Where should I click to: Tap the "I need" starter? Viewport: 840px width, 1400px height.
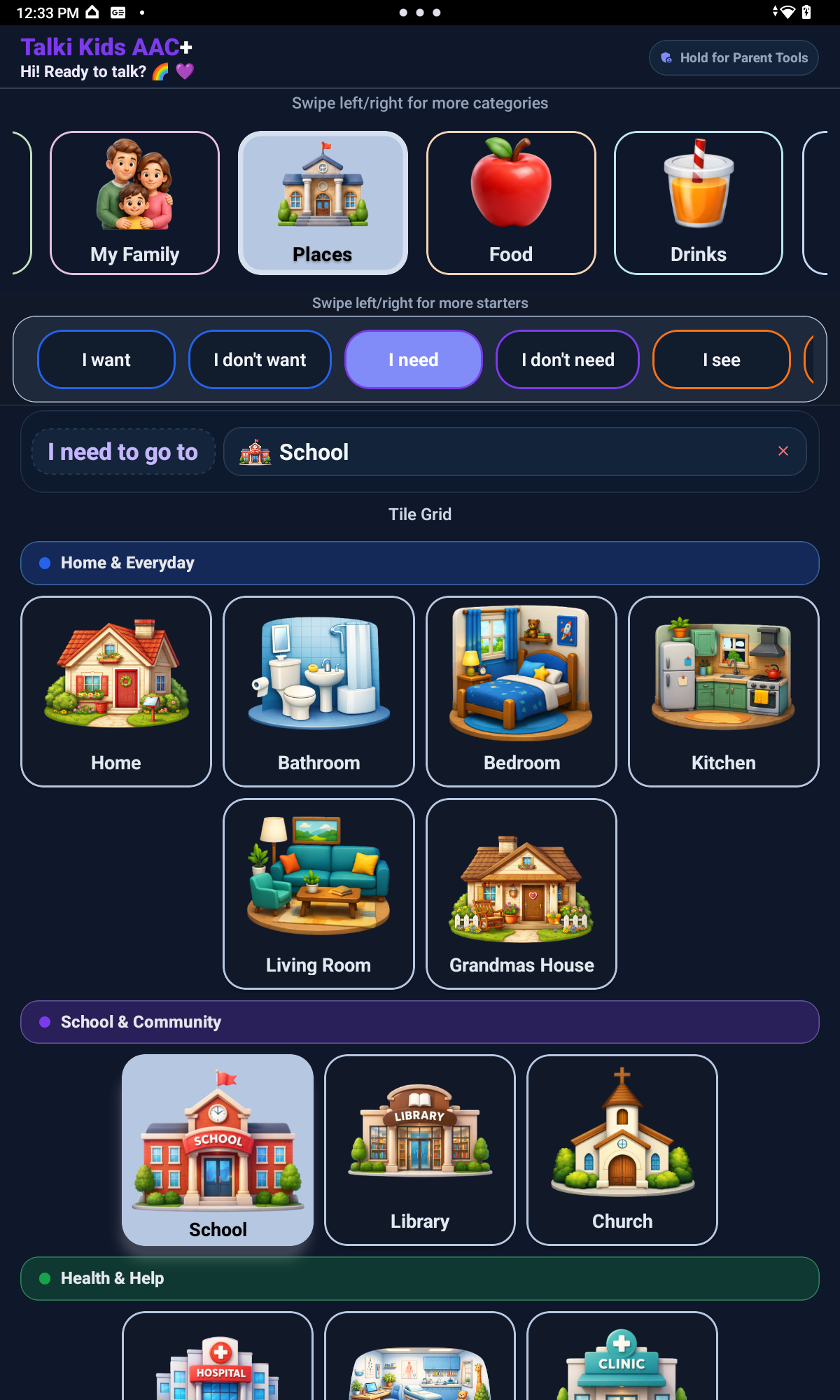pyautogui.click(x=414, y=360)
